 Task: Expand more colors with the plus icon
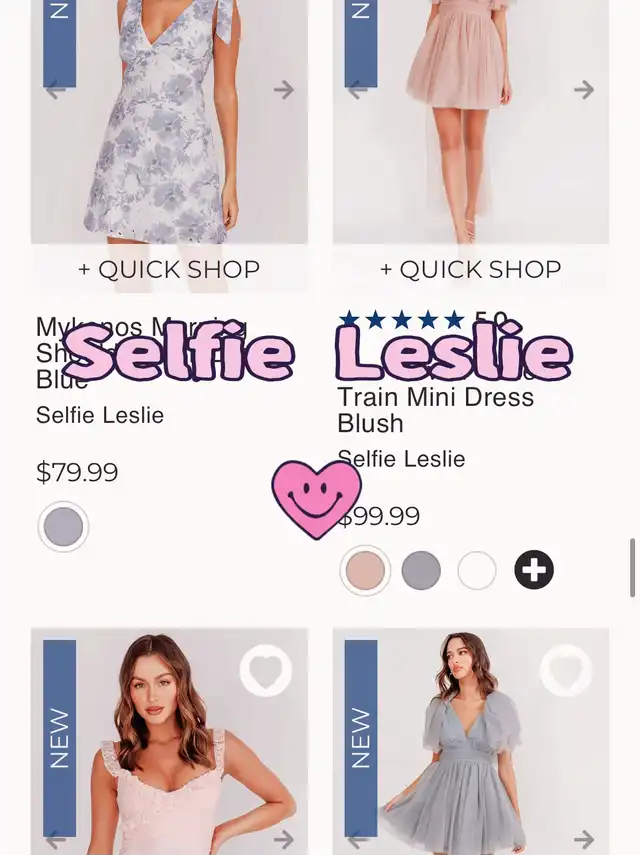click(x=534, y=570)
